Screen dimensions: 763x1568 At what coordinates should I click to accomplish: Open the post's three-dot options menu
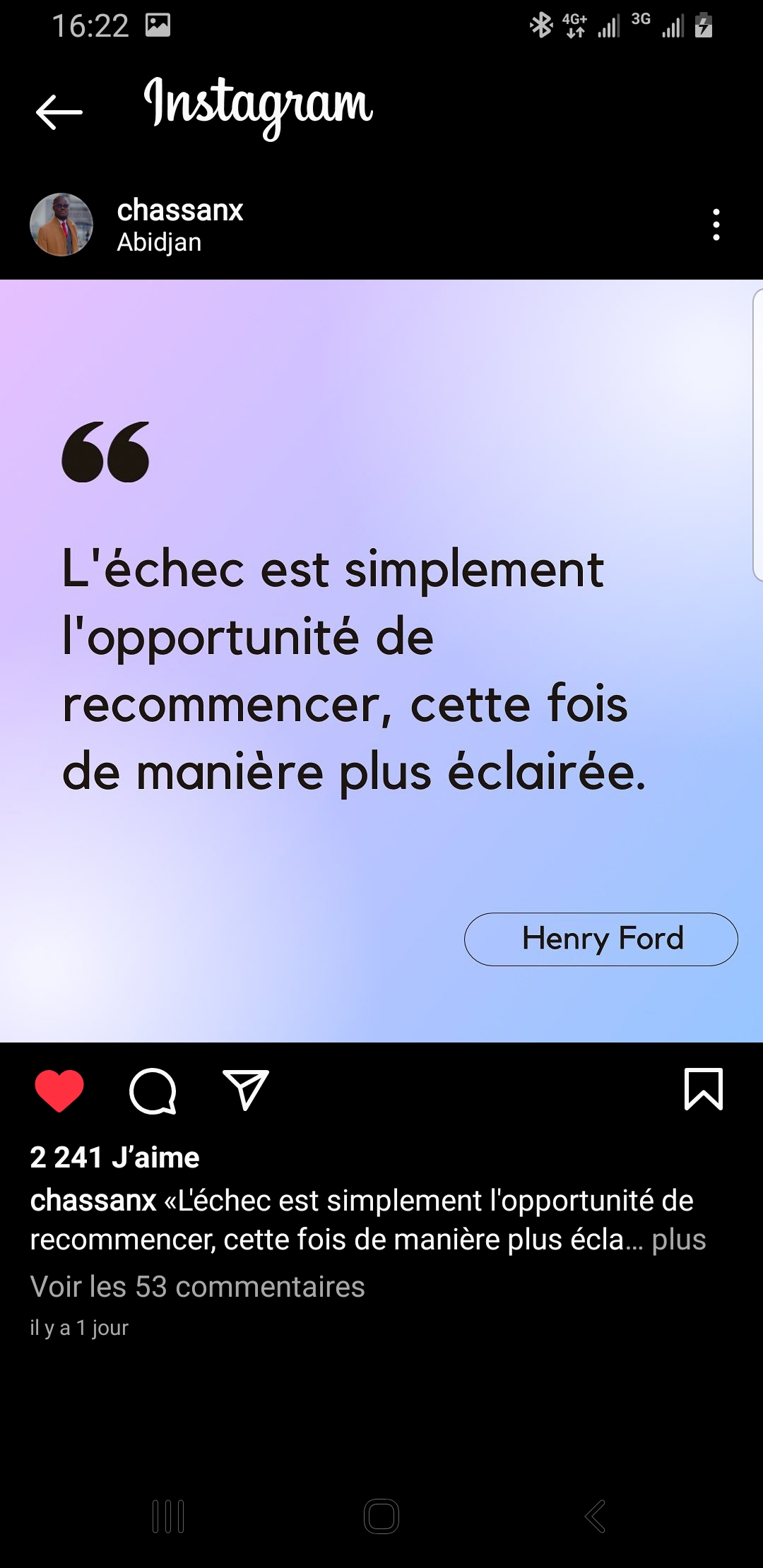coord(716,225)
